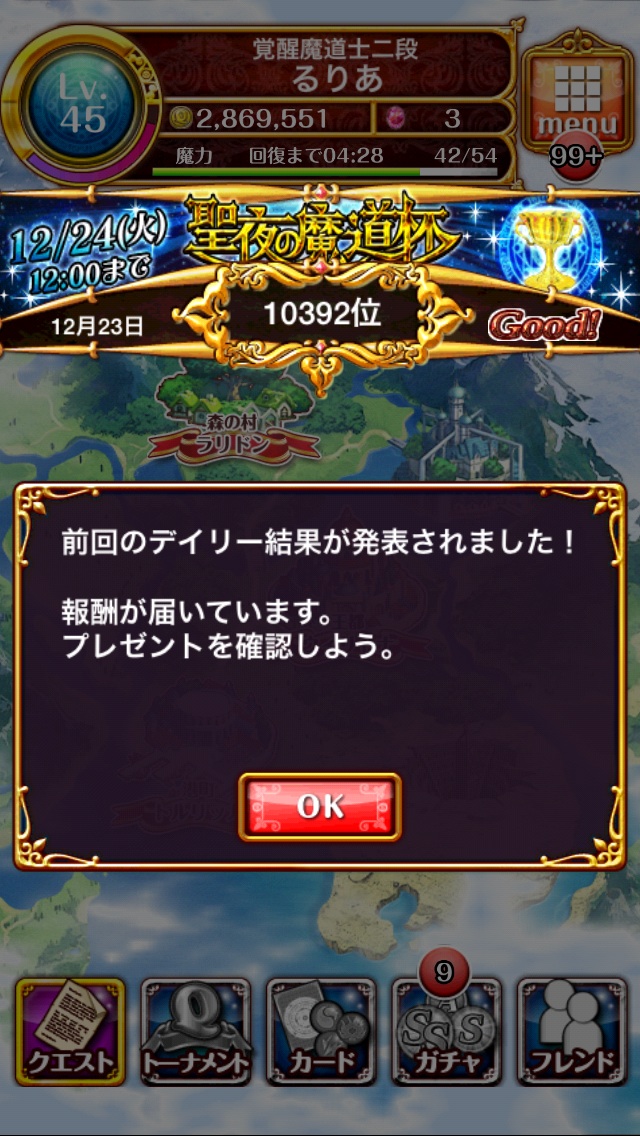This screenshot has width=640, height=1136.
Task: Open the トーナメント tab
Action: (x=195, y=1030)
